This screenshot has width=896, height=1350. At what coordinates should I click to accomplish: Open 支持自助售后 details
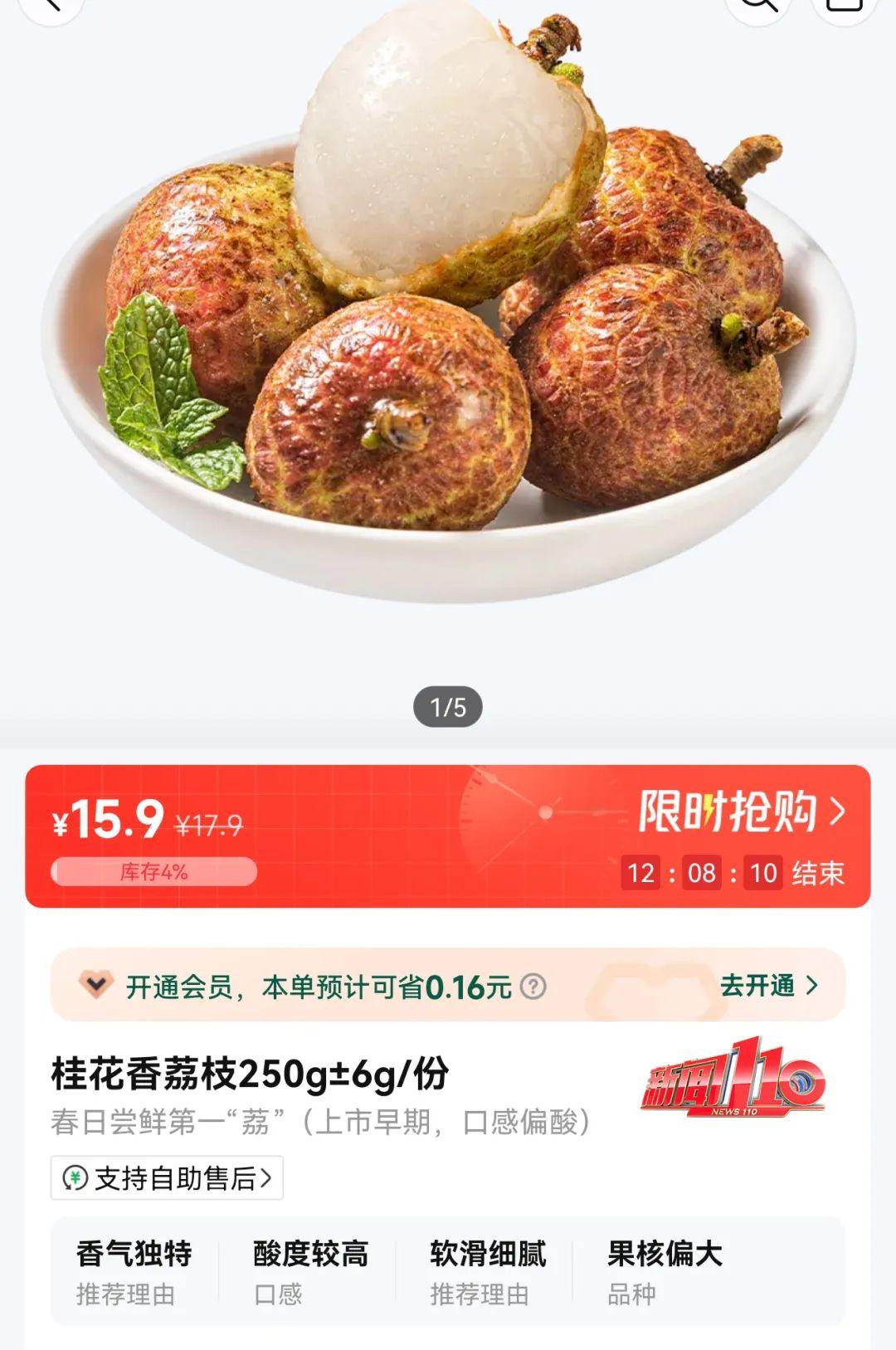(167, 1177)
